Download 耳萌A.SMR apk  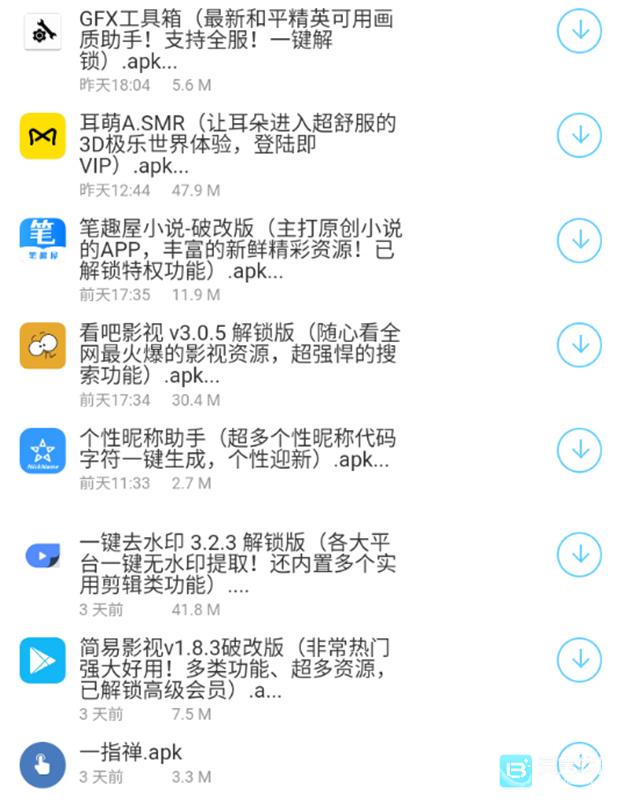click(x=579, y=135)
